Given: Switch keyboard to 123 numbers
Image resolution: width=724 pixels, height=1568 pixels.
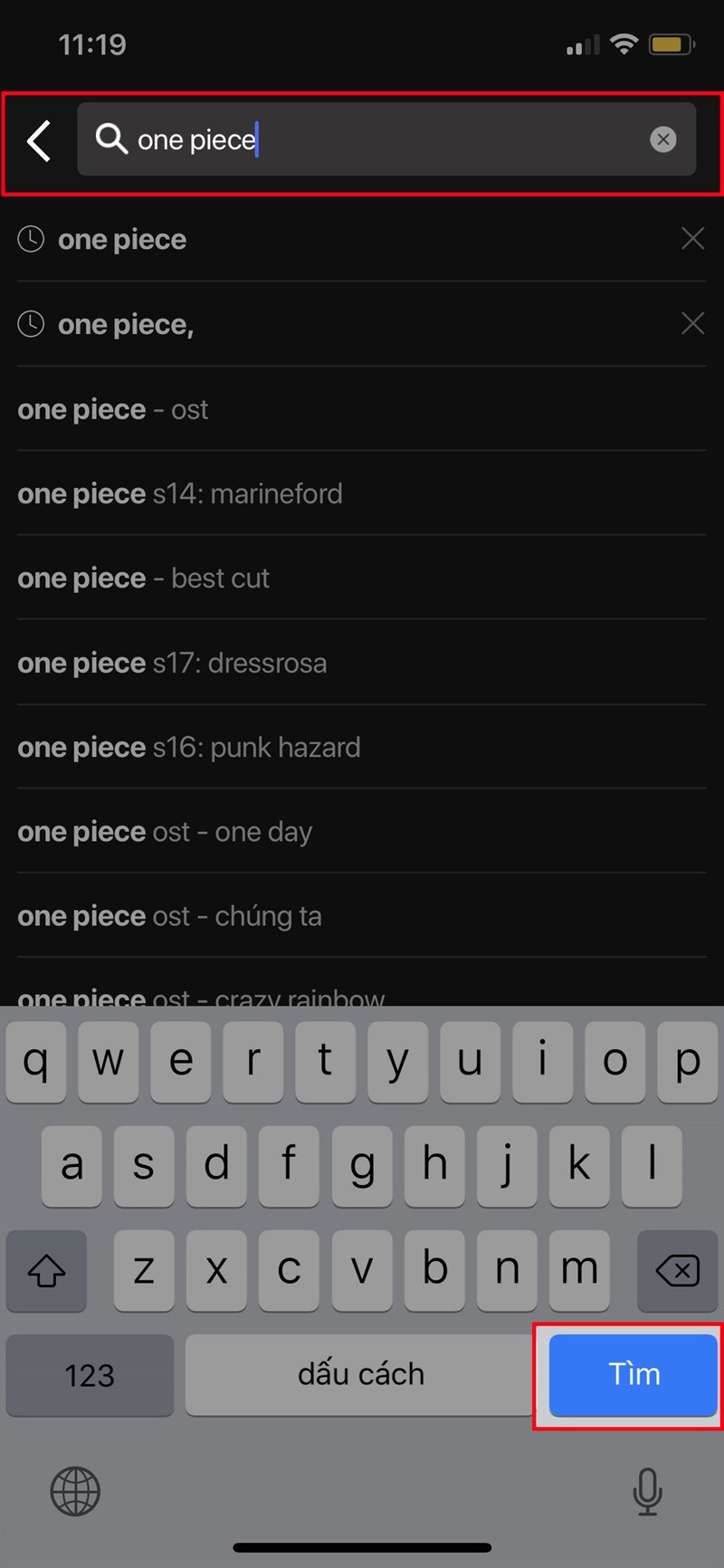Looking at the screenshot, I should point(90,1374).
